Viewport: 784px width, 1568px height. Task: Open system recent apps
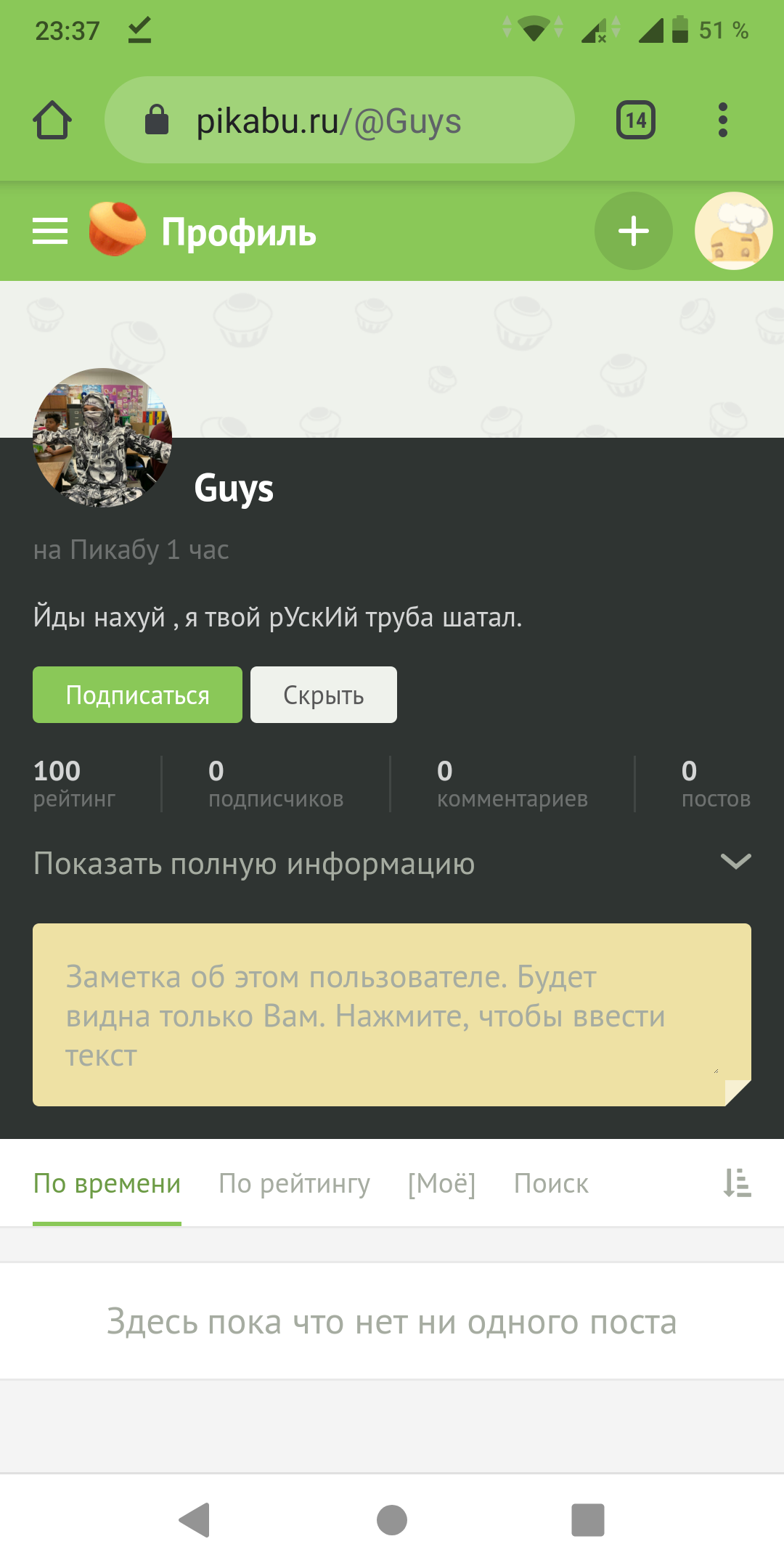click(588, 1519)
